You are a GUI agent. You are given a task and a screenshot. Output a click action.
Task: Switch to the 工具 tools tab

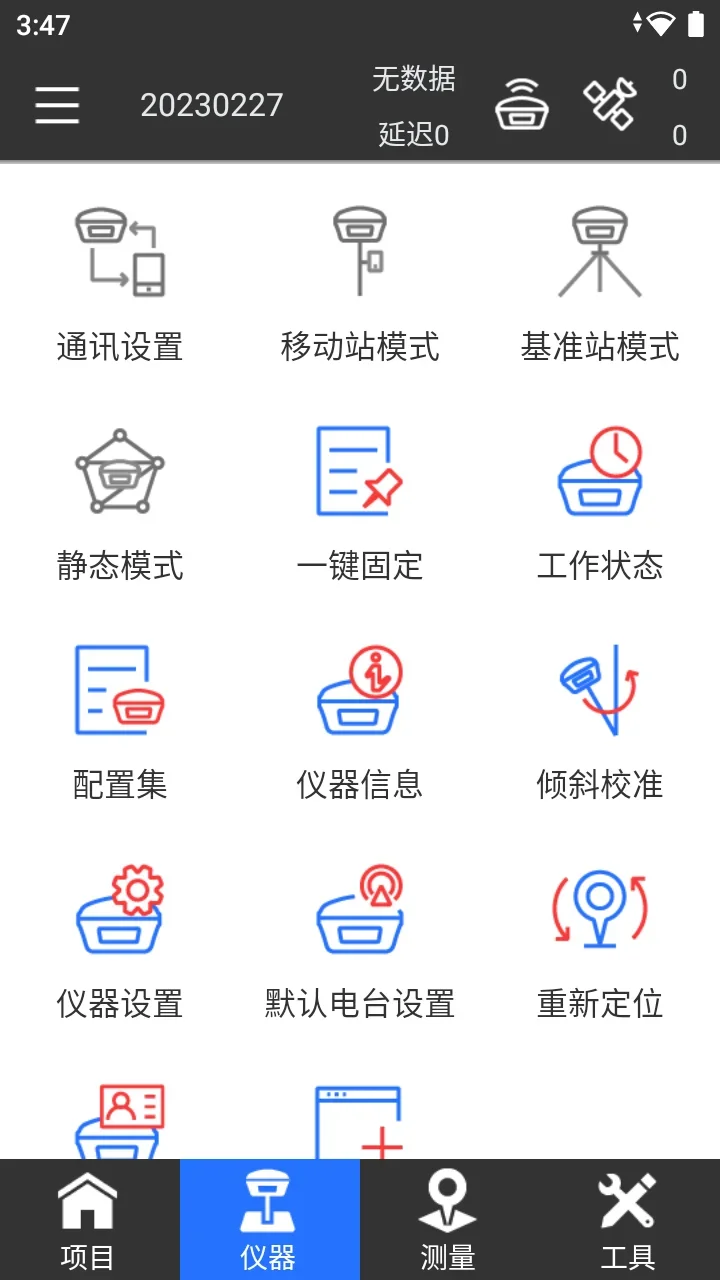coord(630,1220)
